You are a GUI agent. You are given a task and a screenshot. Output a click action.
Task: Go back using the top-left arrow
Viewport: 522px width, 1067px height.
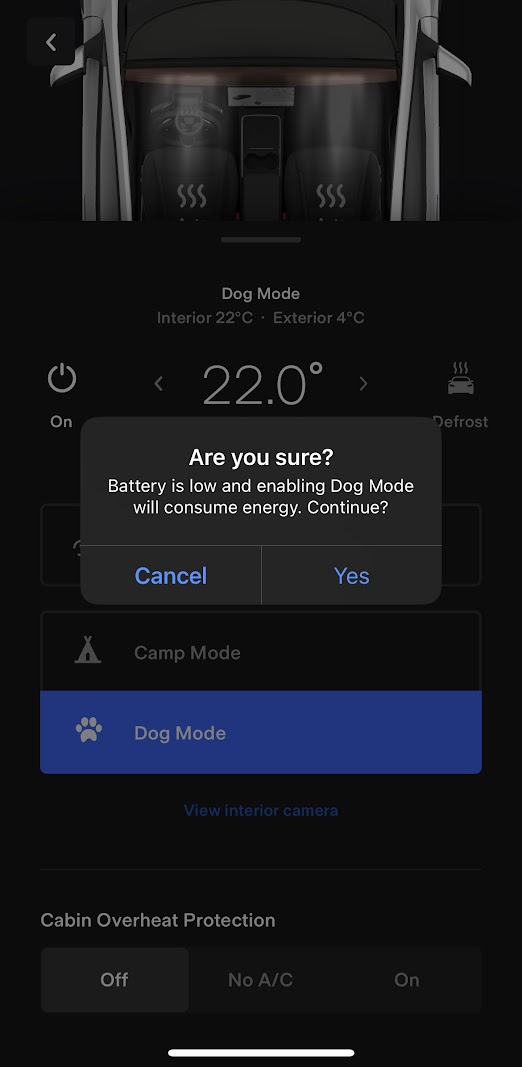click(51, 42)
